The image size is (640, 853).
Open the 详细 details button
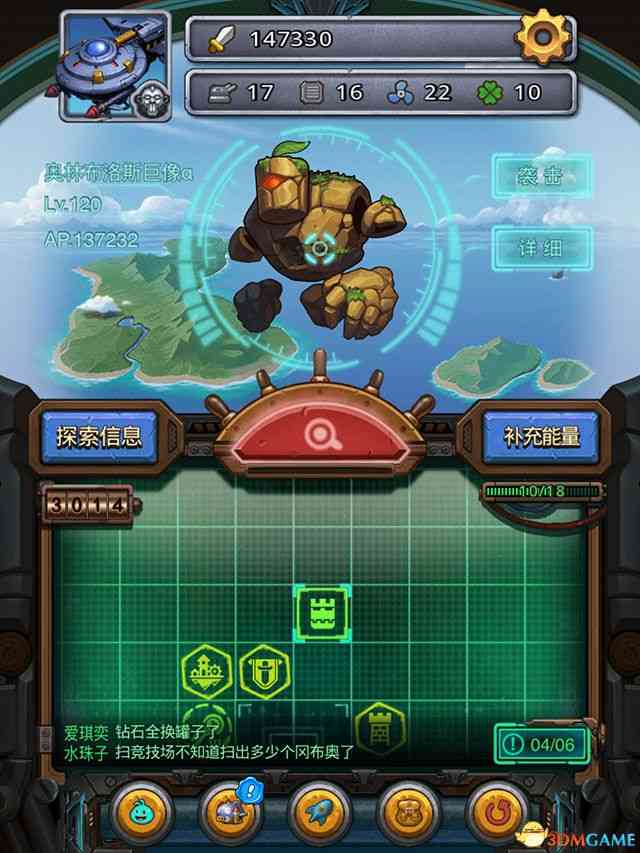[541, 248]
